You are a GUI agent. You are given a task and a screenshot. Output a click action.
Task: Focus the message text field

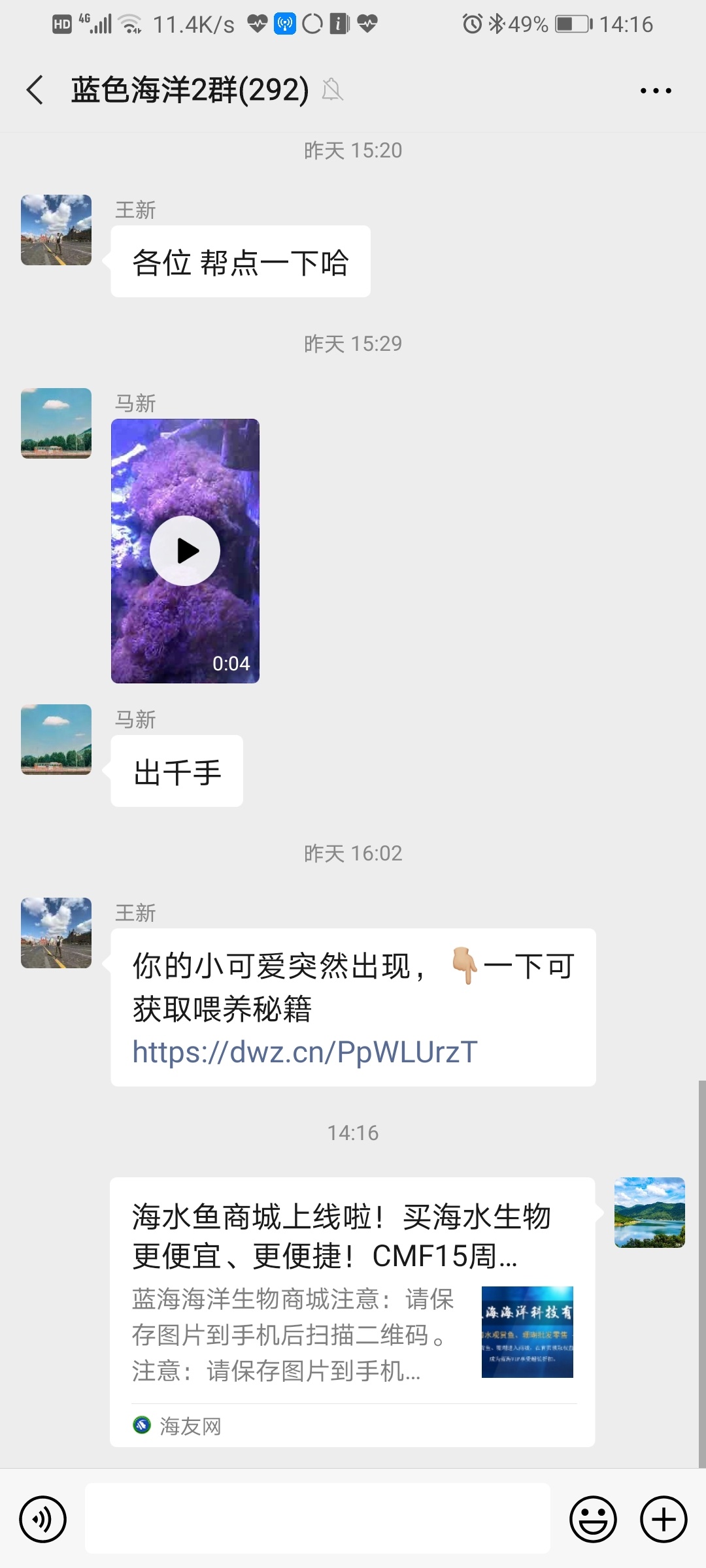point(318,1518)
